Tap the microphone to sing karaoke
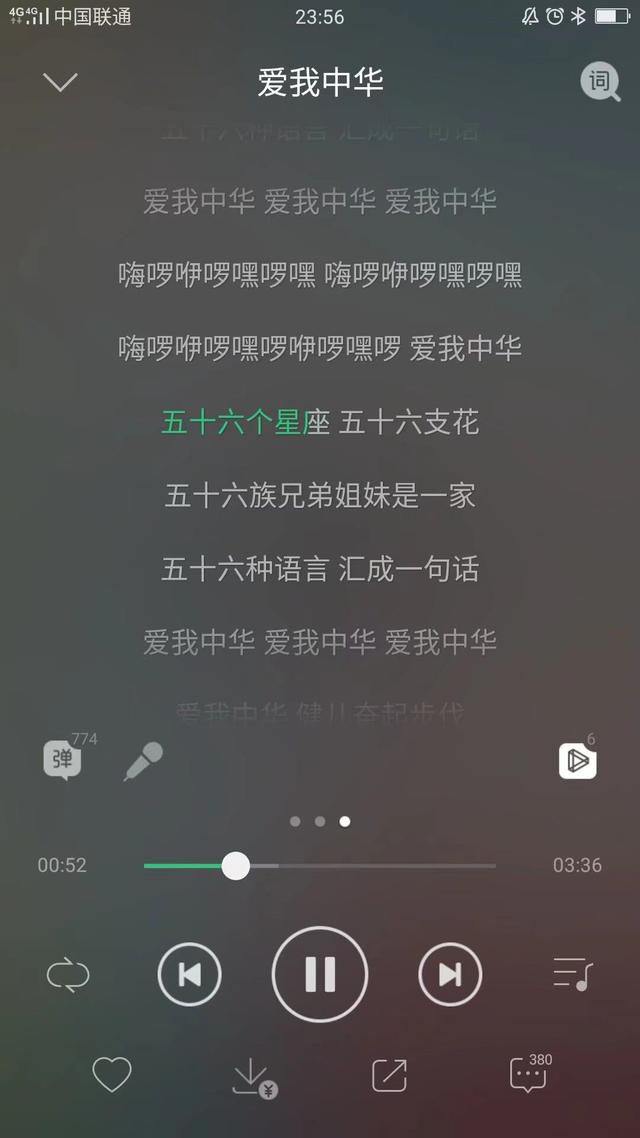The height and width of the screenshot is (1138, 640). (143, 761)
